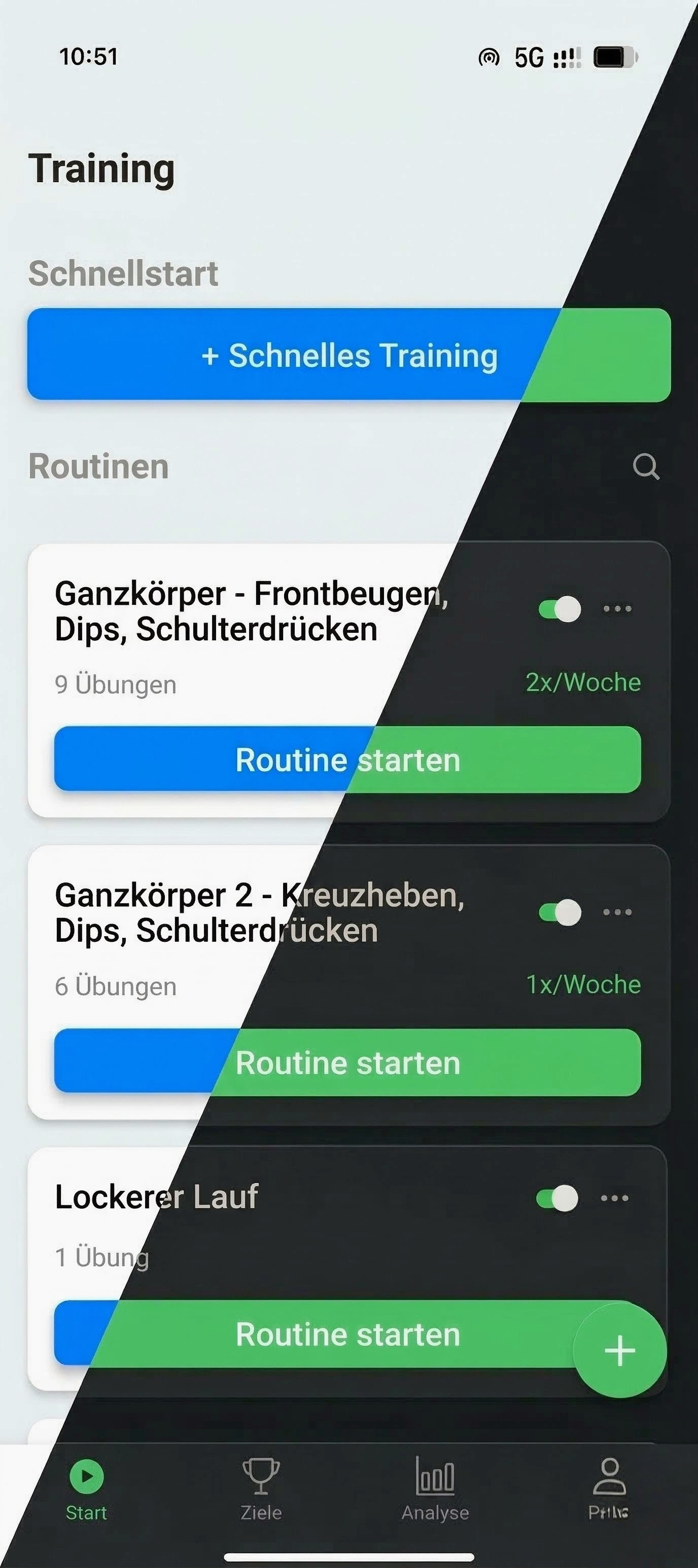Image resolution: width=698 pixels, height=1568 pixels.
Task: Tap the 2x/Woche frequency label
Action: [x=583, y=683]
